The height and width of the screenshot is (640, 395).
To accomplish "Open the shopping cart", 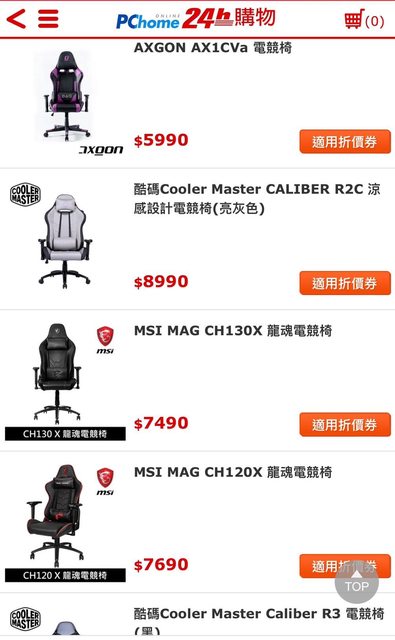I will tap(364, 19).
